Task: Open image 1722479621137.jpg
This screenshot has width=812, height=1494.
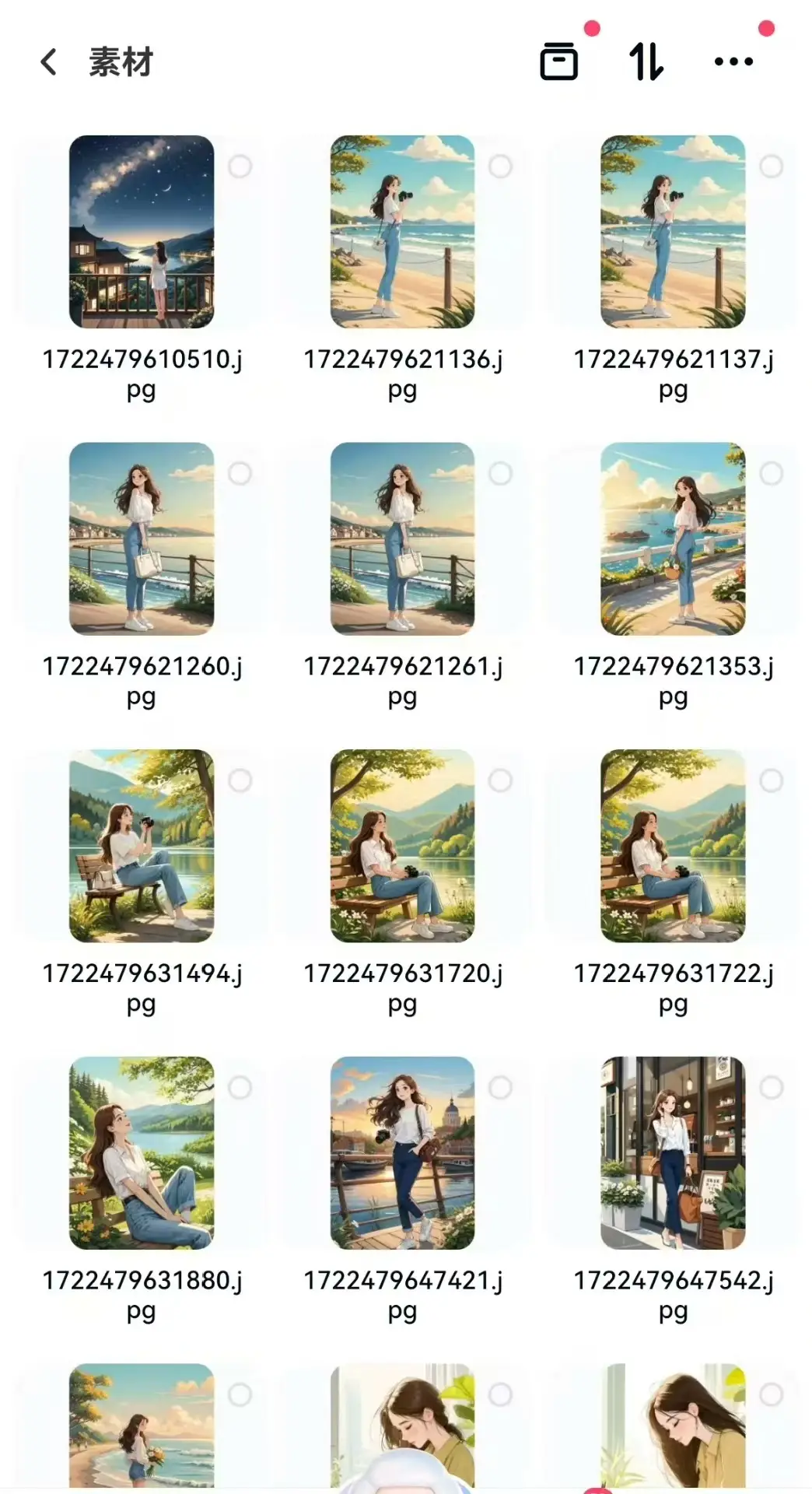Action: [x=673, y=232]
